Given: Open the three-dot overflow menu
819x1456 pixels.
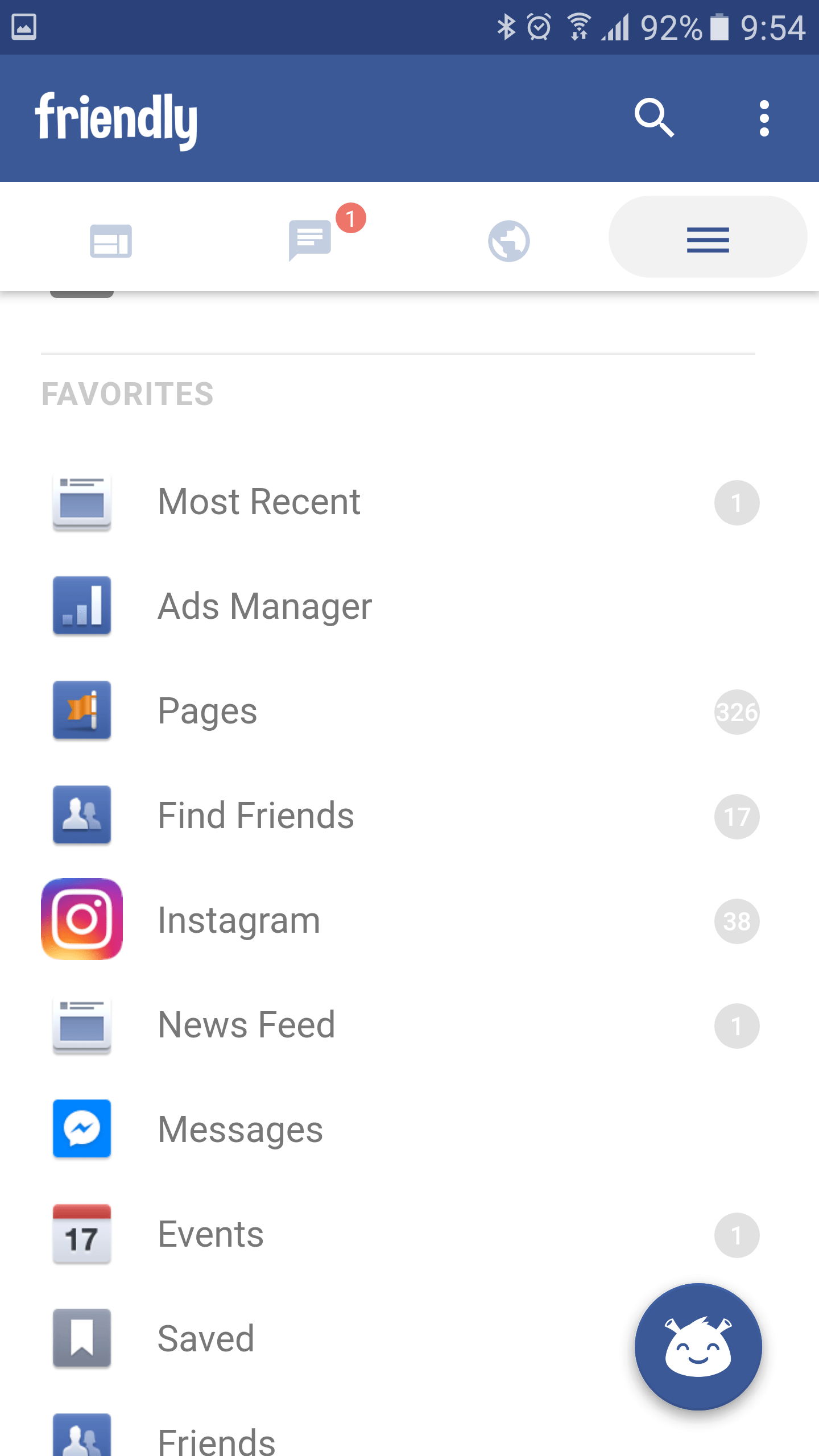Looking at the screenshot, I should pyautogui.click(x=764, y=118).
